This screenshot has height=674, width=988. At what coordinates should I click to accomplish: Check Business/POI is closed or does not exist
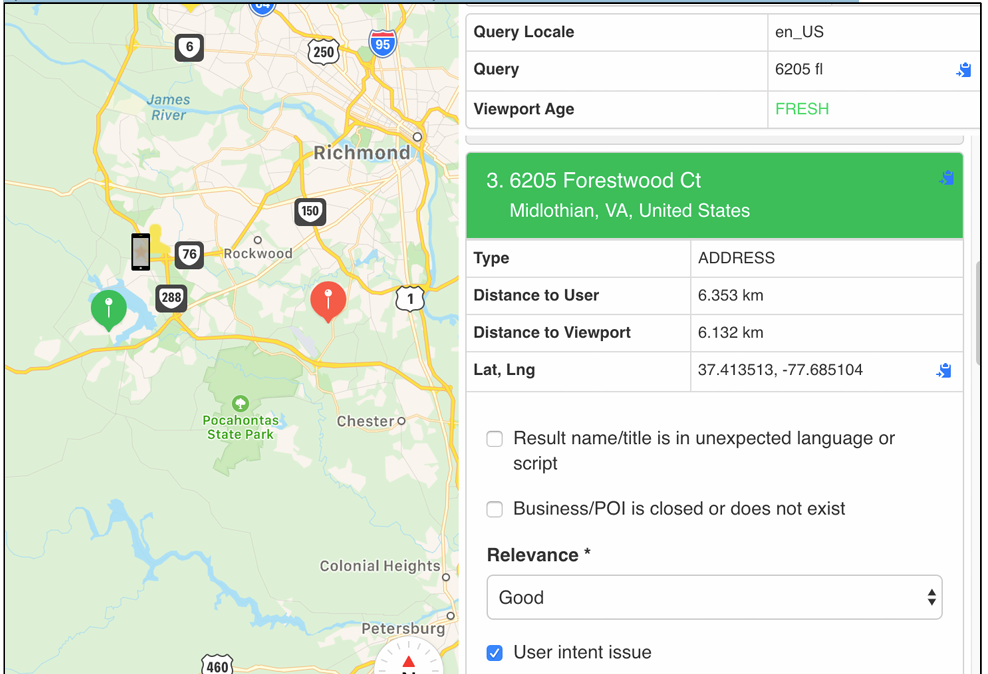click(495, 509)
